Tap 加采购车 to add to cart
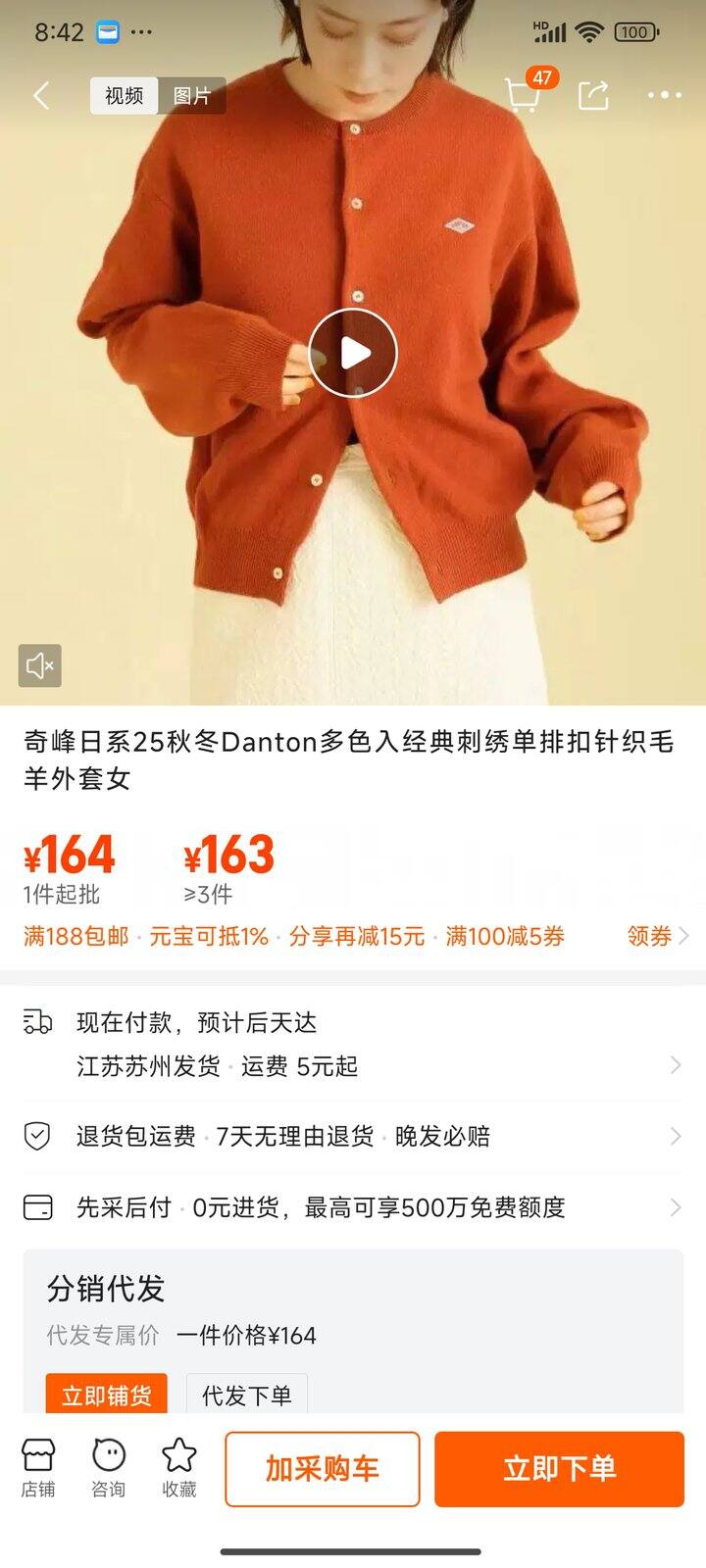Image resolution: width=706 pixels, height=1568 pixels. (x=323, y=1468)
